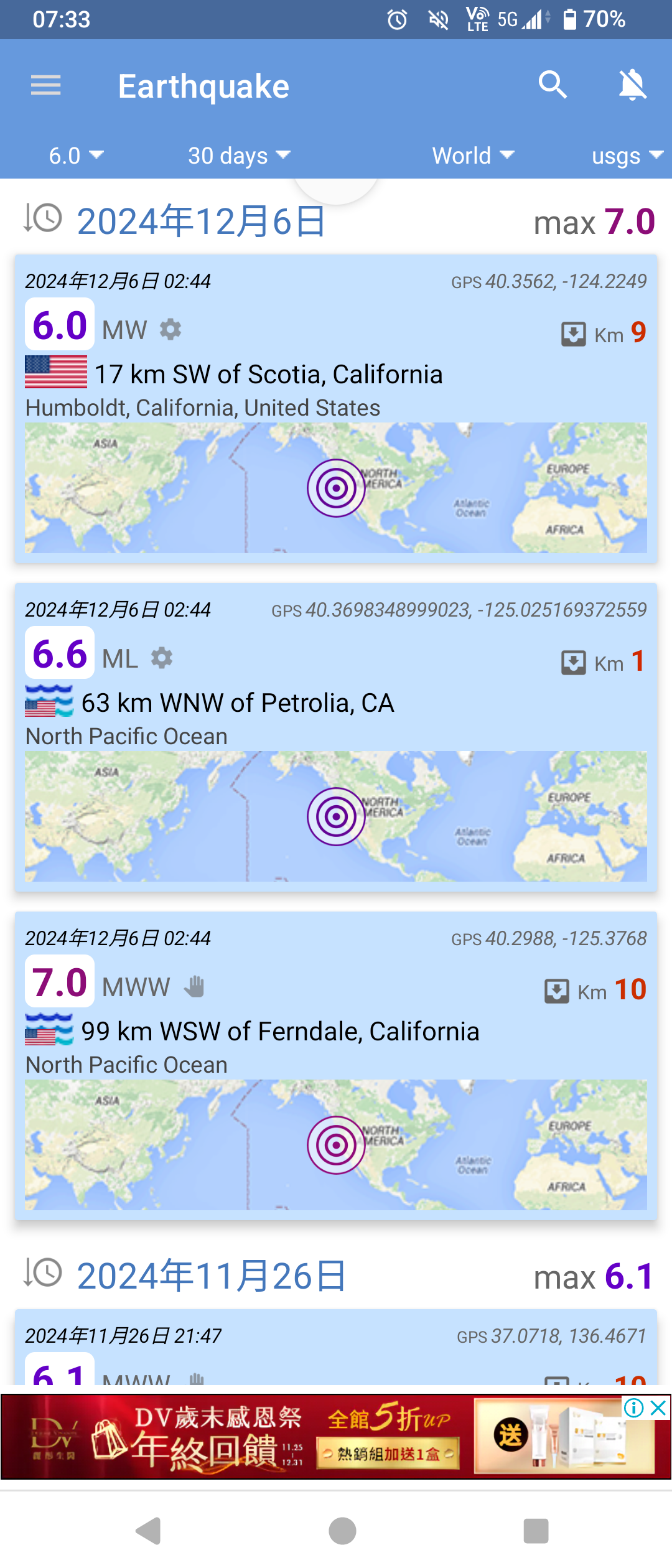Go to the home screen
The width and height of the screenshot is (672, 1568).
pos(342,1531)
